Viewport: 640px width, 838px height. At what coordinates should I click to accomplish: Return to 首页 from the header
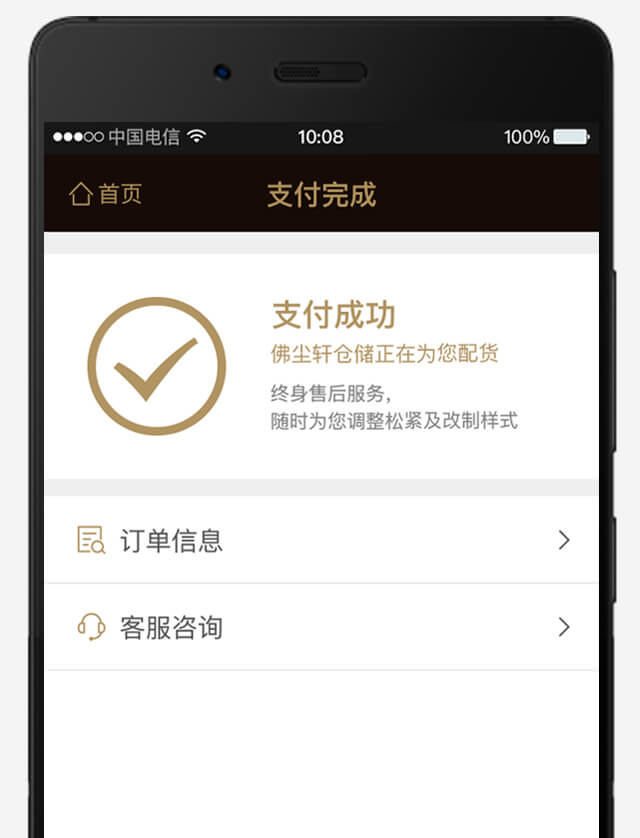coord(105,194)
